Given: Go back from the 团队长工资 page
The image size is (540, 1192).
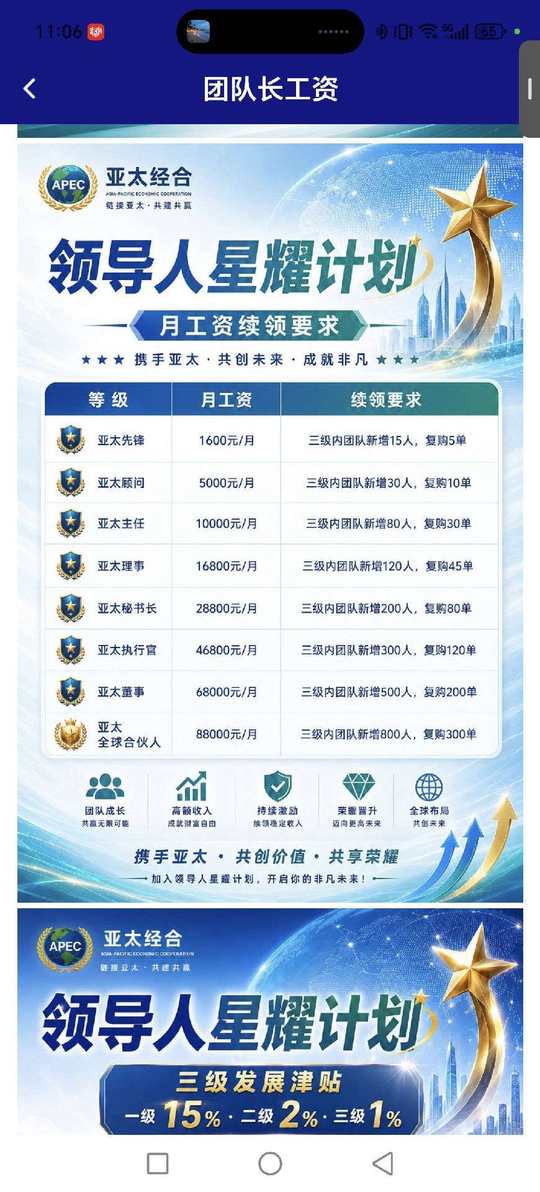Looking at the screenshot, I should pyautogui.click(x=30, y=89).
